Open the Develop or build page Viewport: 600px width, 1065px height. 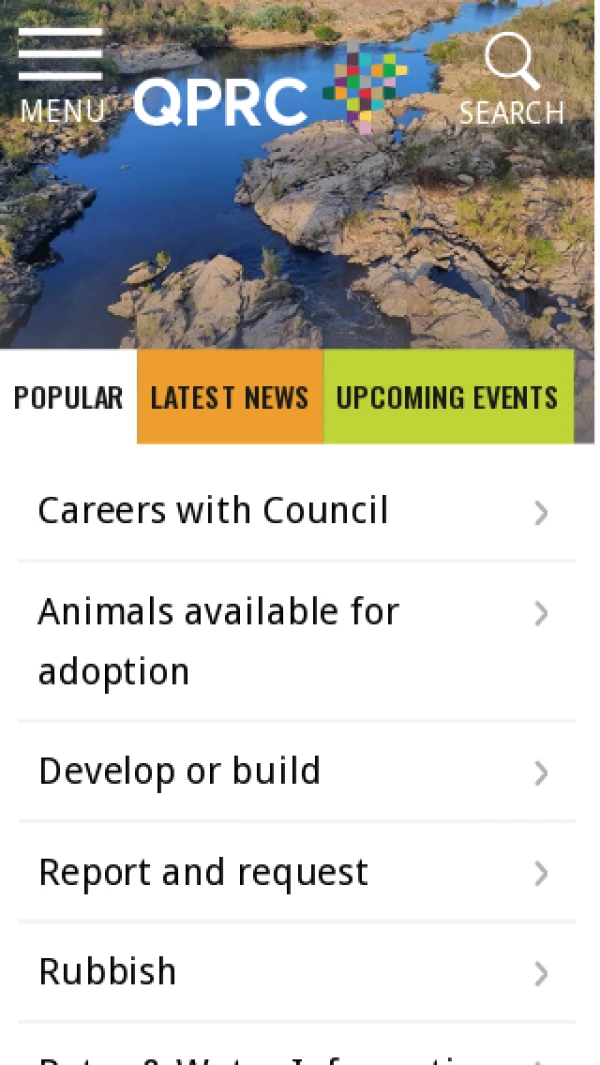coord(296,772)
